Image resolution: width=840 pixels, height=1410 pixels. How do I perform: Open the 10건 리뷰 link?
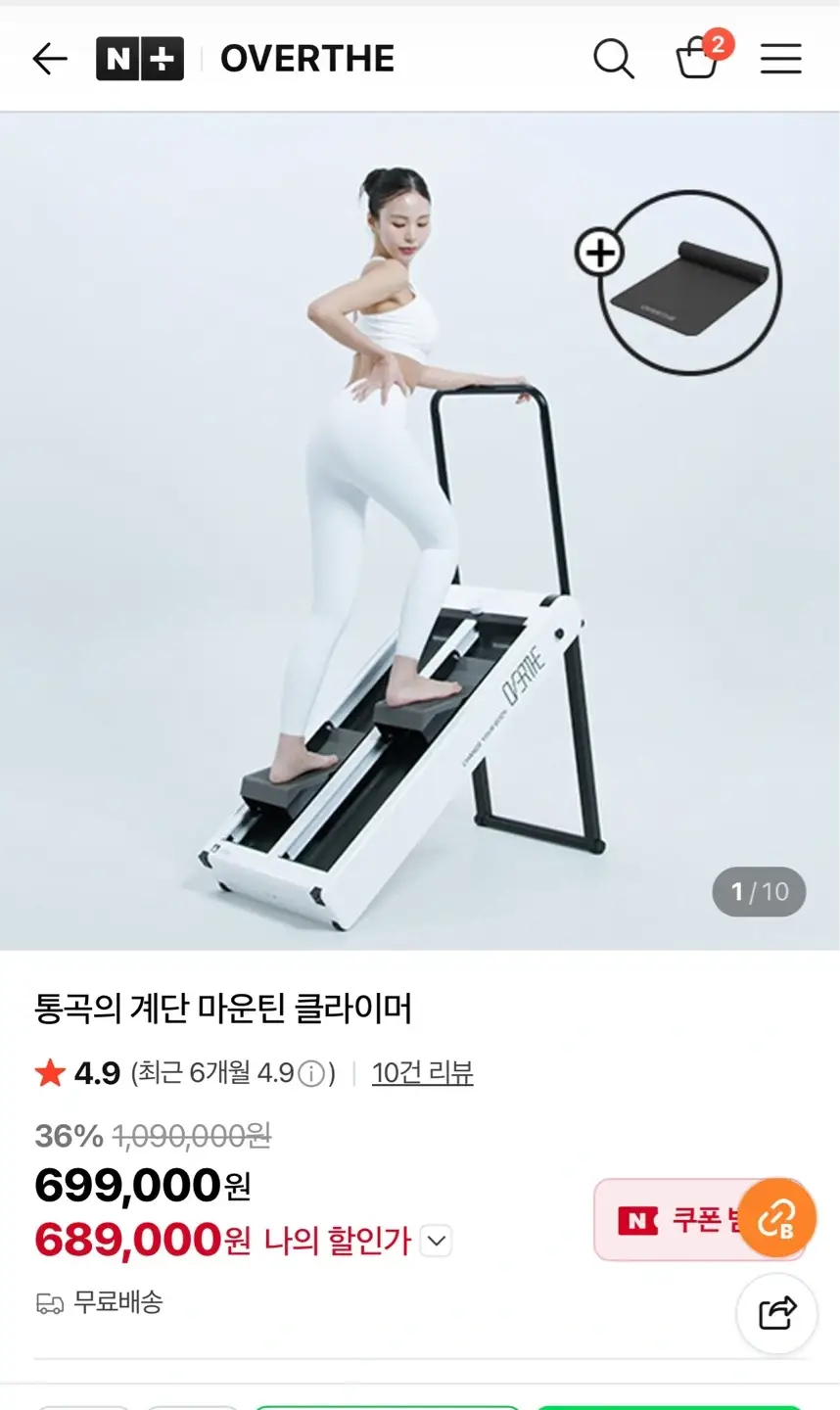click(423, 1073)
